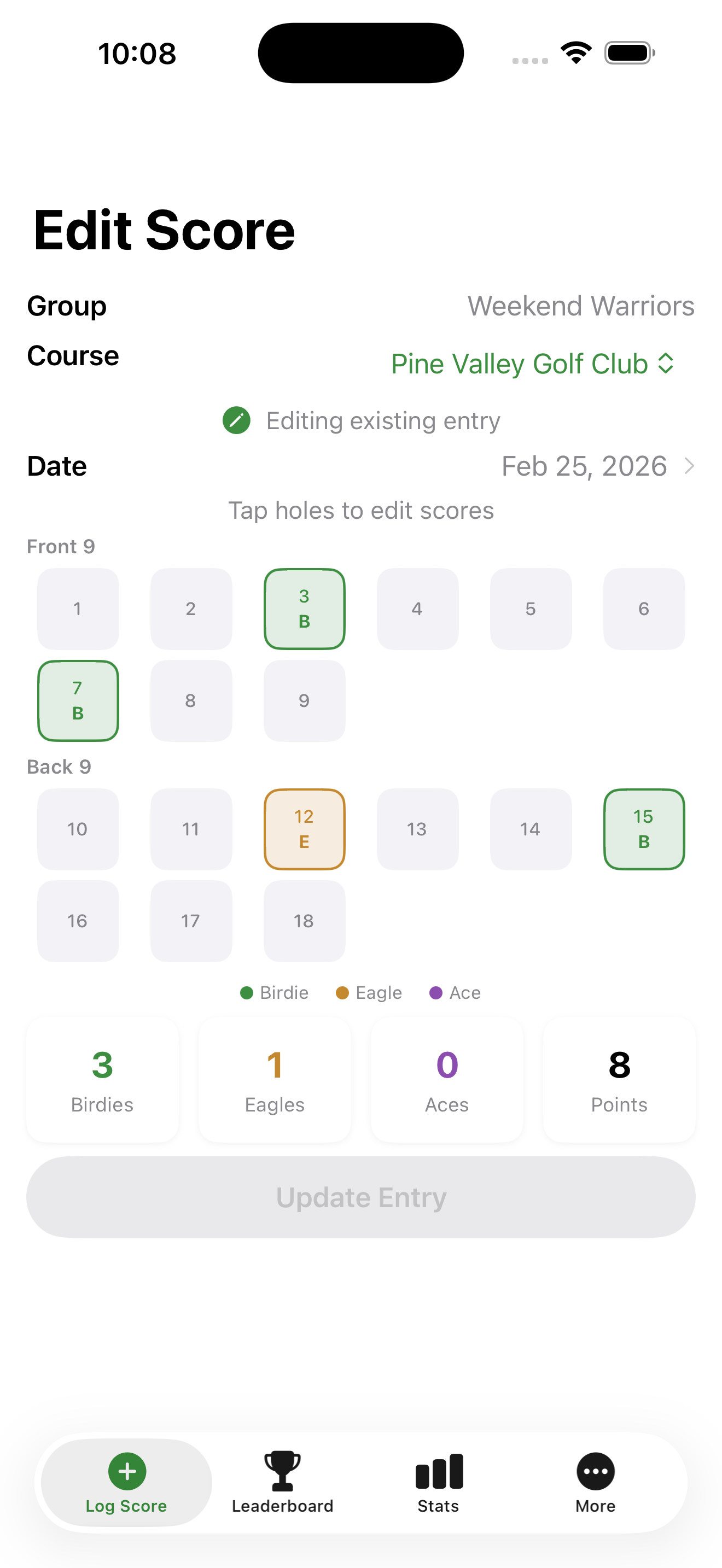Tap the green Birdie legend dot
Image resolution: width=722 pixels, height=1568 pixels.
pyautogui.click(x=246, y=992)
